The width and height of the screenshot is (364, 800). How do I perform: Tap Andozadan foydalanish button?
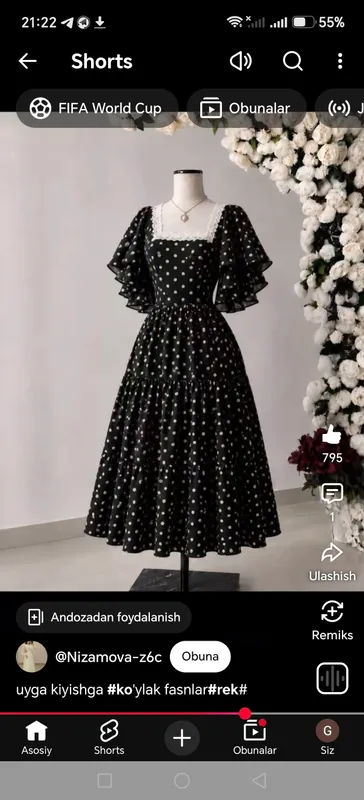[104, 617]
